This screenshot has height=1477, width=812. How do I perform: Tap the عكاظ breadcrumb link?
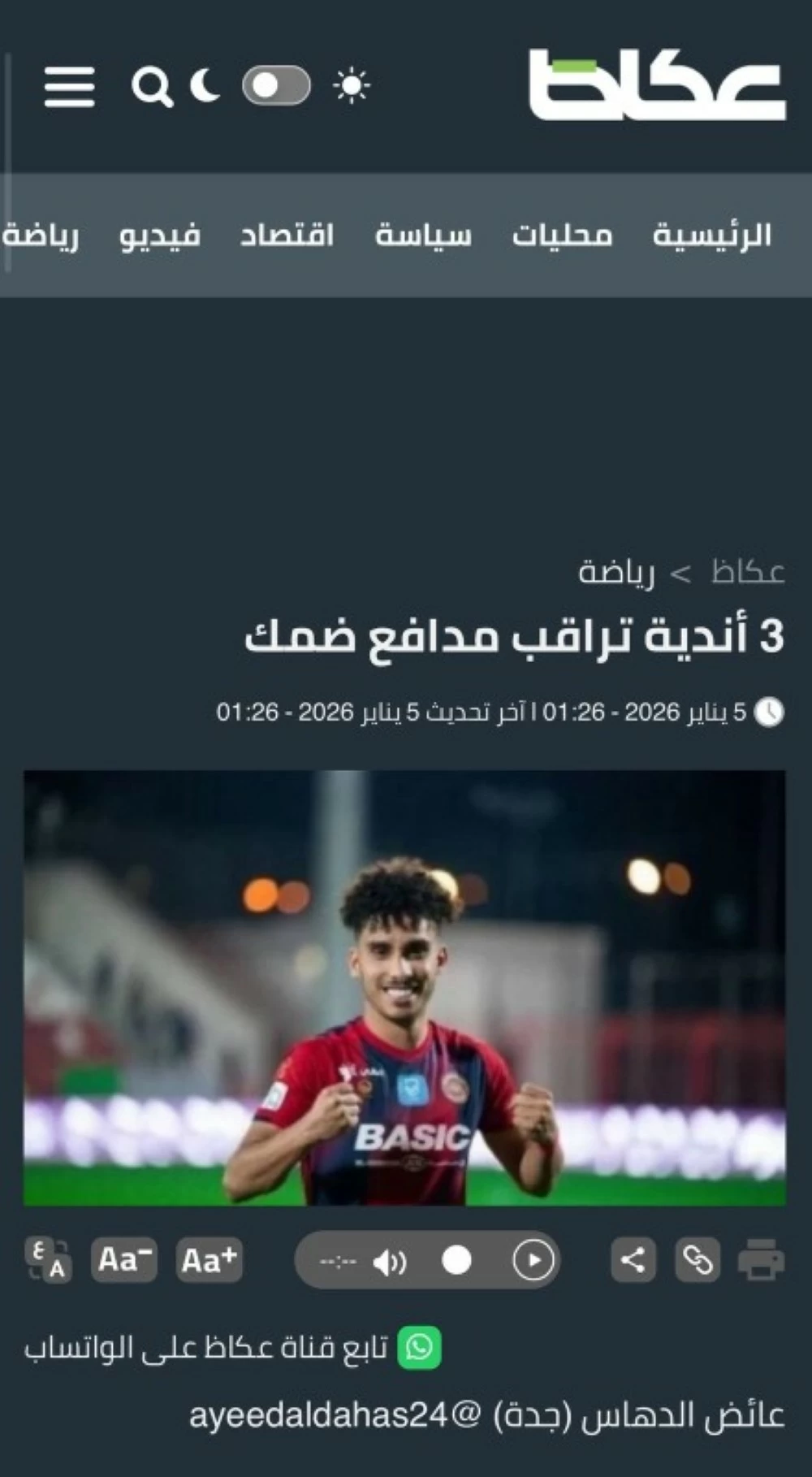tap(747, 572)
